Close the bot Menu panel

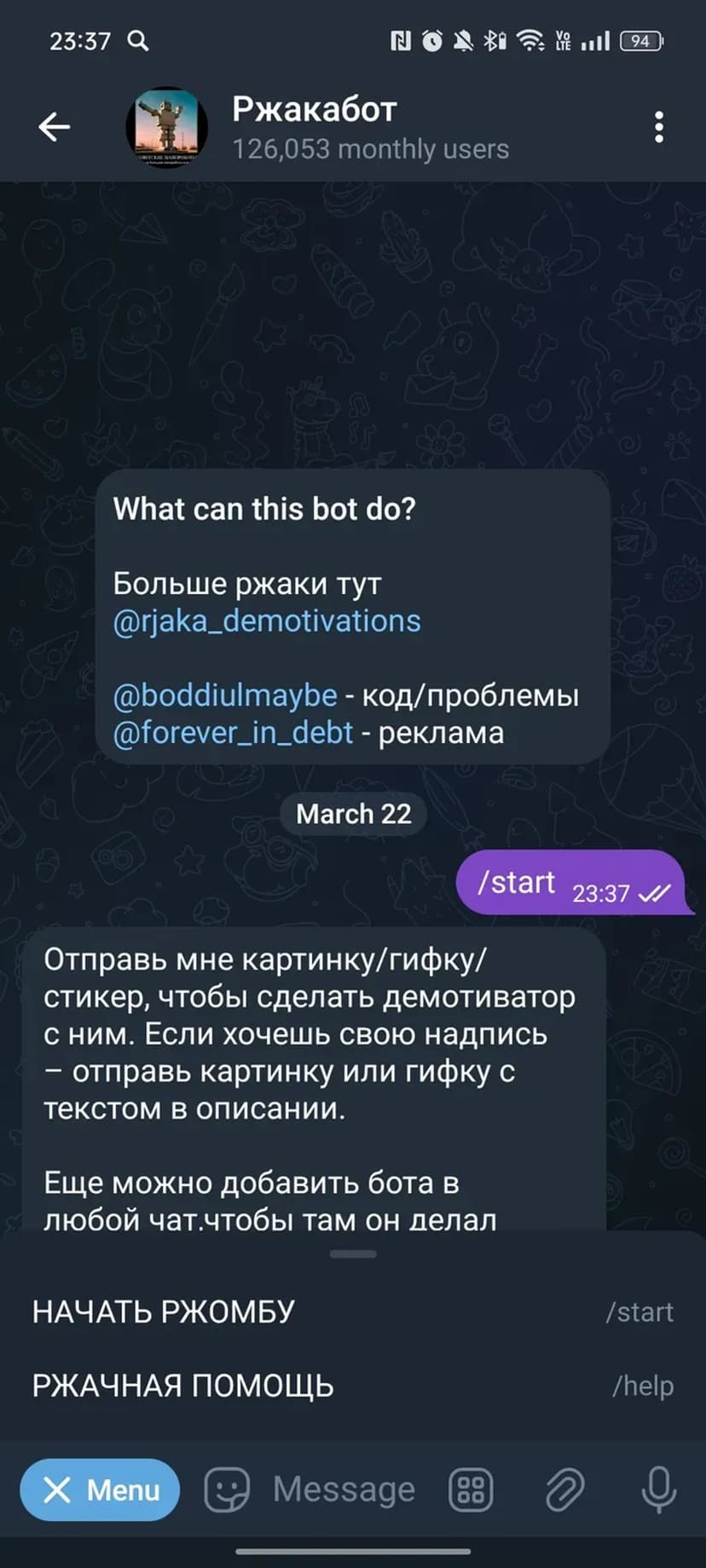point(100,1490)
